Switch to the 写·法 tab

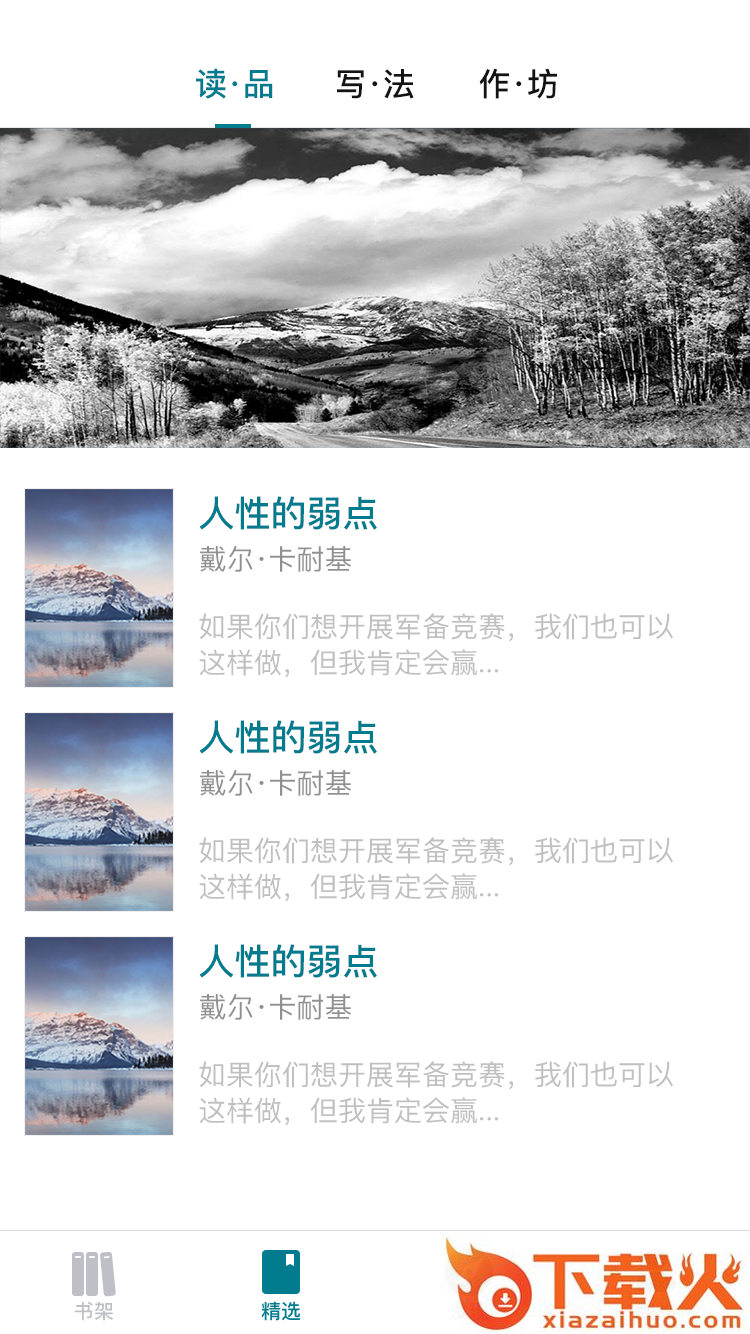375,86
